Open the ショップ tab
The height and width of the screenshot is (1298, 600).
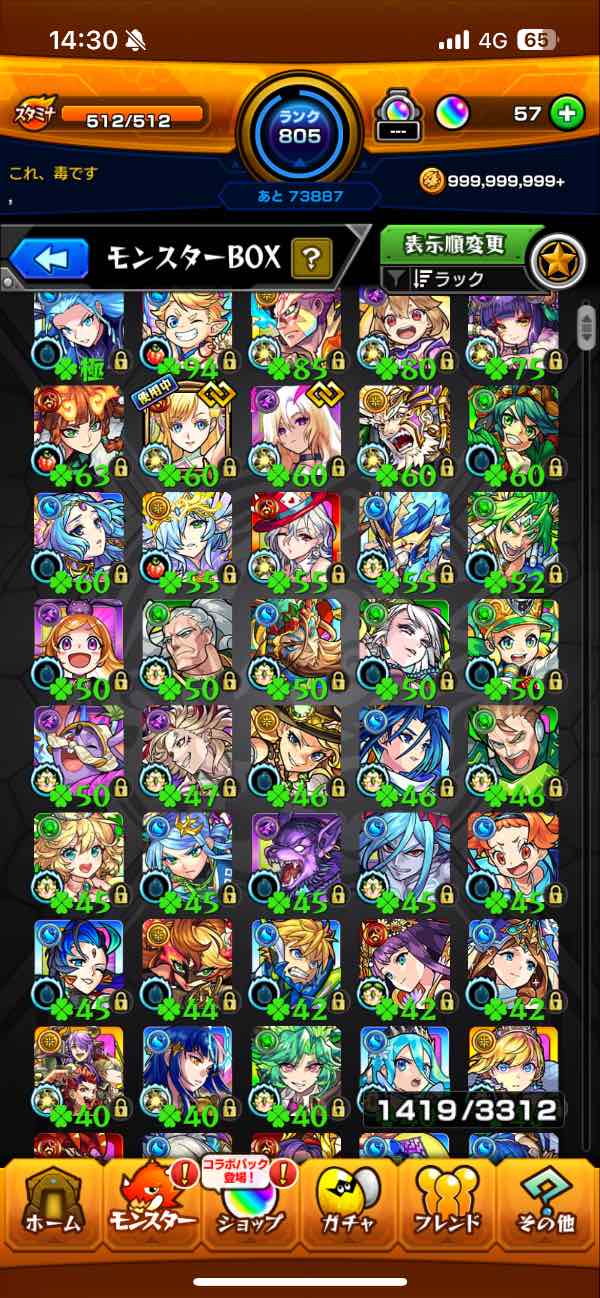(249, 1201)
